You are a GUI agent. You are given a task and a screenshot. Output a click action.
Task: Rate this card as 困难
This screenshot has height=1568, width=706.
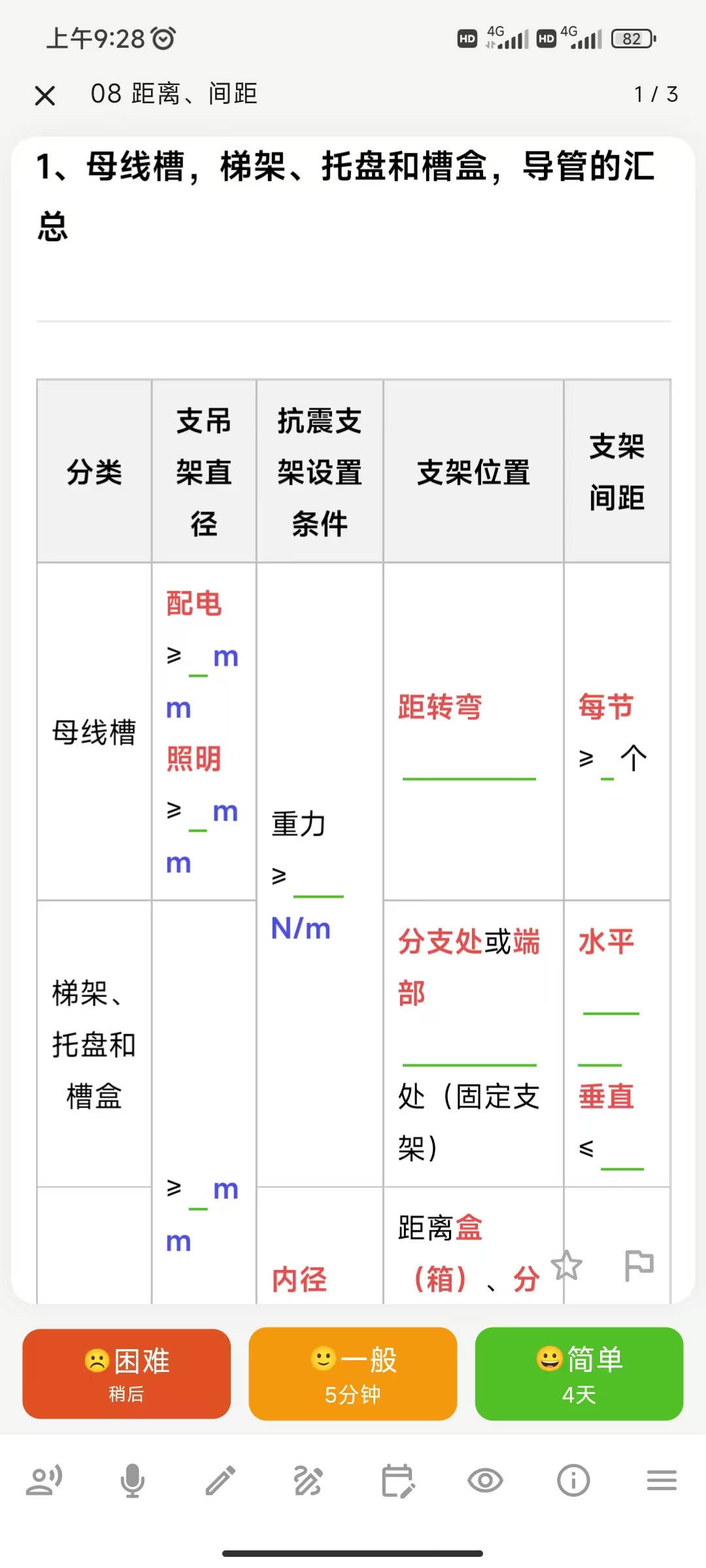click(x=126, y=1373)
